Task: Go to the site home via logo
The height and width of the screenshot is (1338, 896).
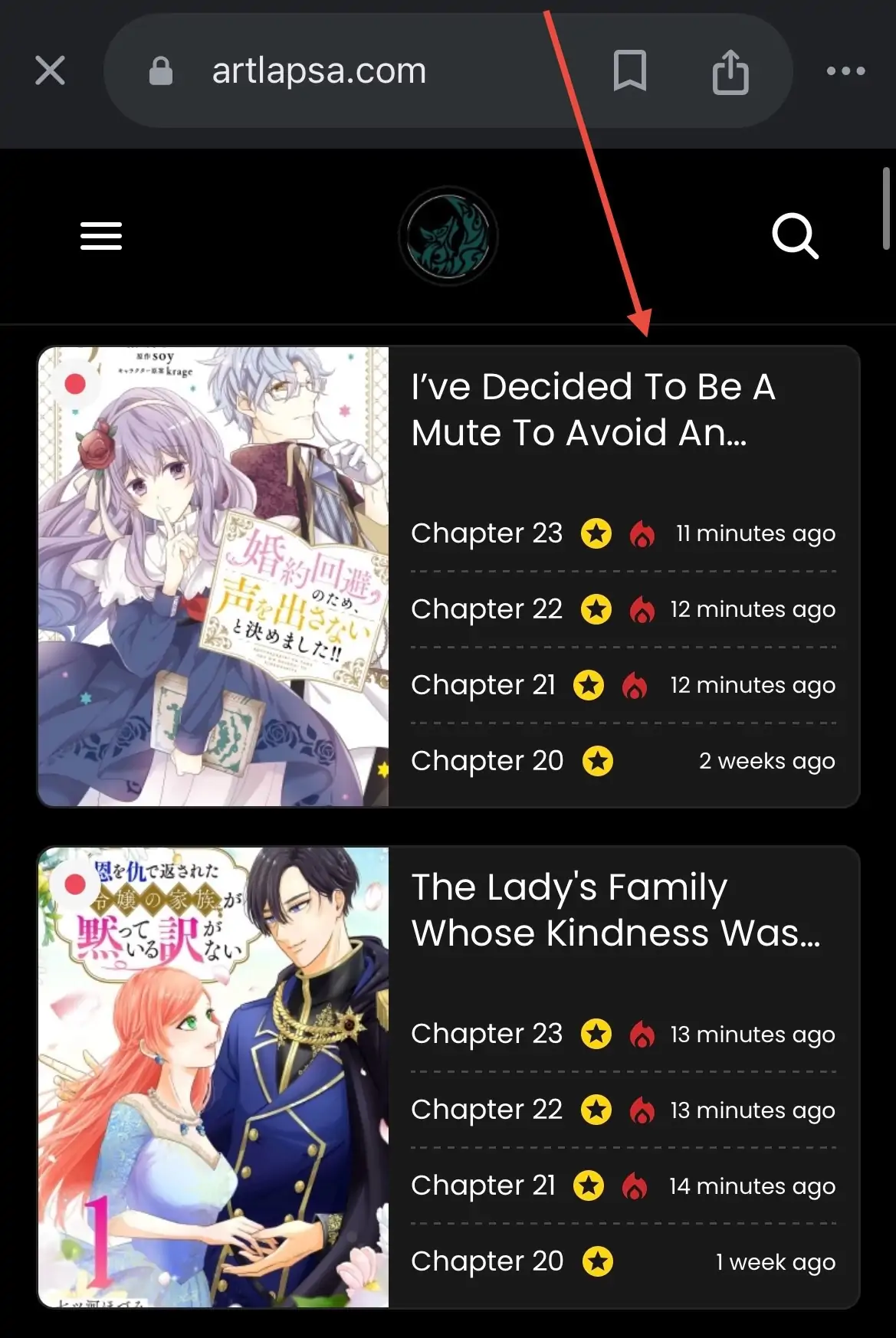Action: 448,236
